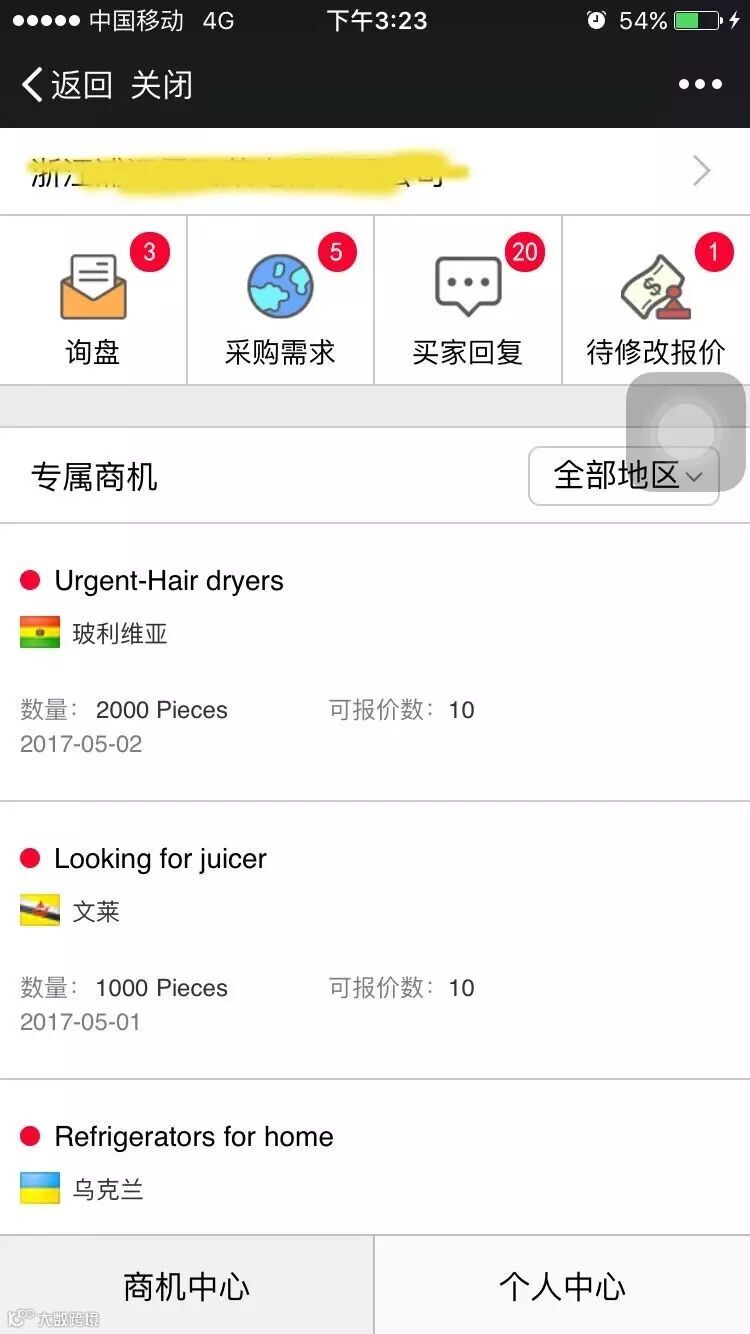Go back with 返回

click(66, 85)
